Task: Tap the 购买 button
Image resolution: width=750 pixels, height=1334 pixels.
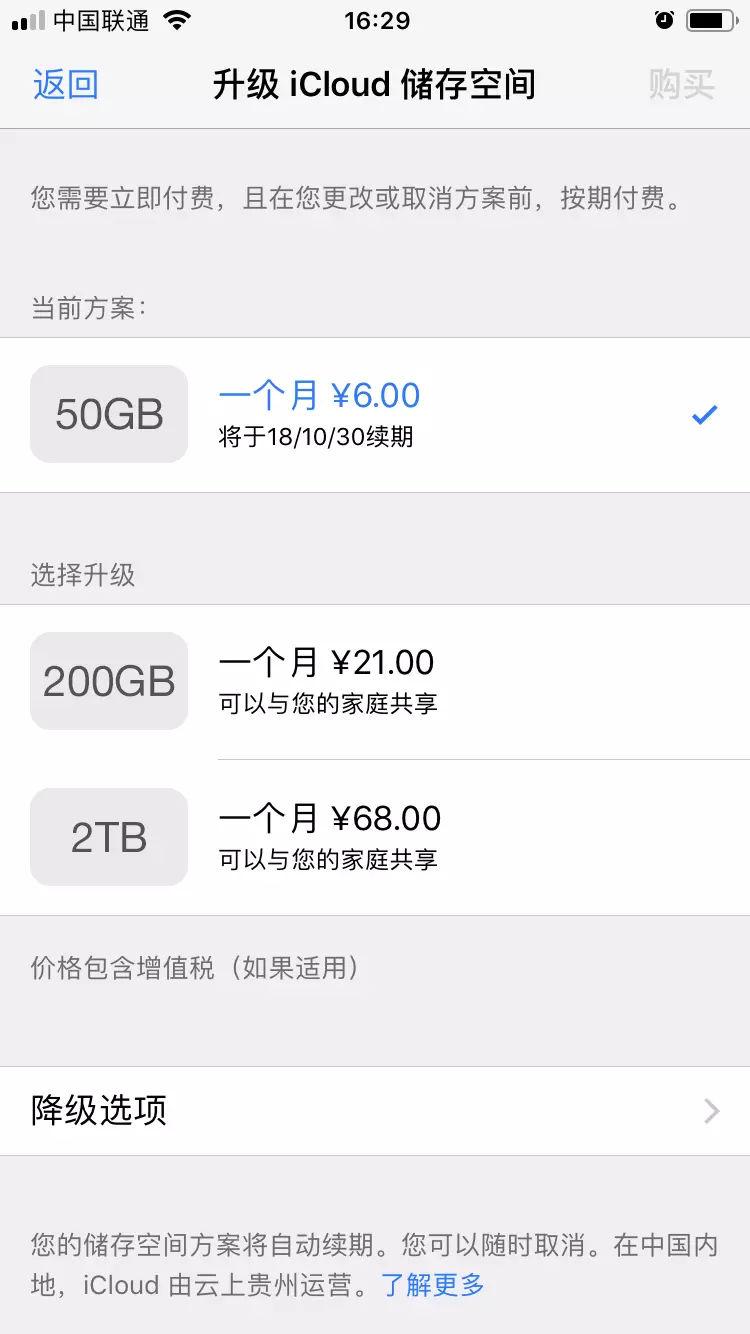Action: [x=681, y=85]
